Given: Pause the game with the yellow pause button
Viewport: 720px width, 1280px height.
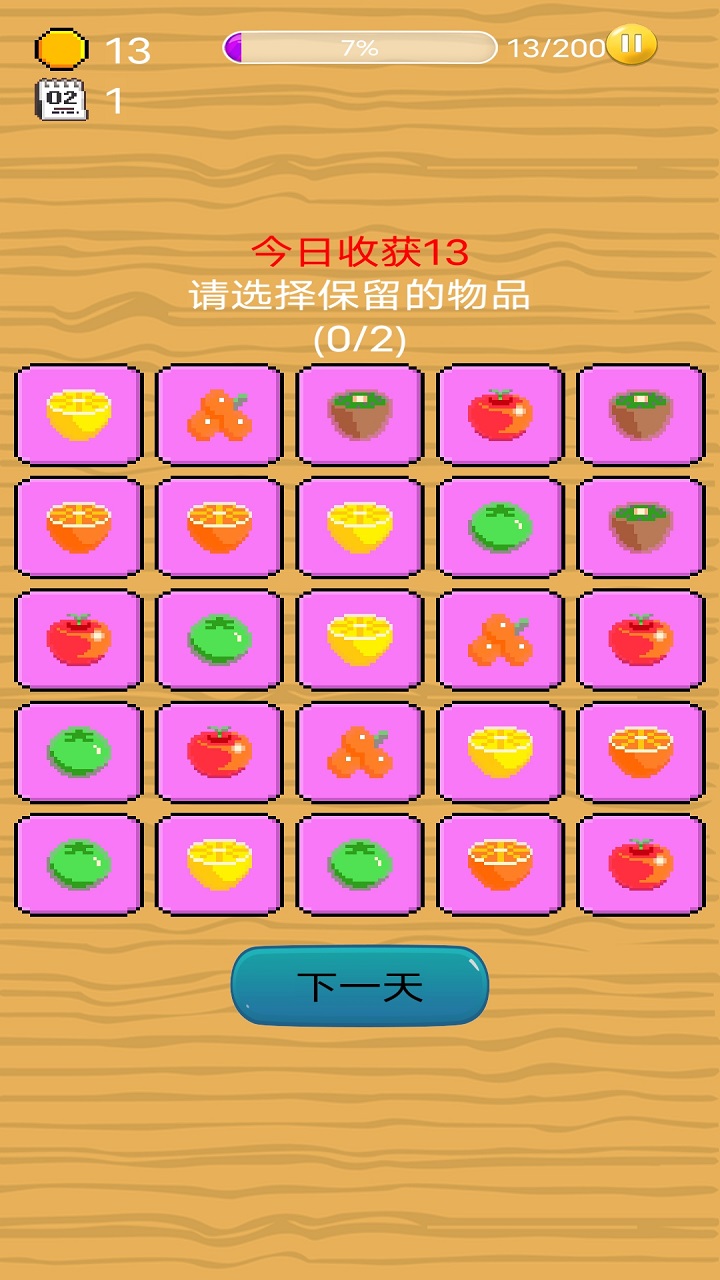Looking at the screenshot, I should [x=631, y=45].
